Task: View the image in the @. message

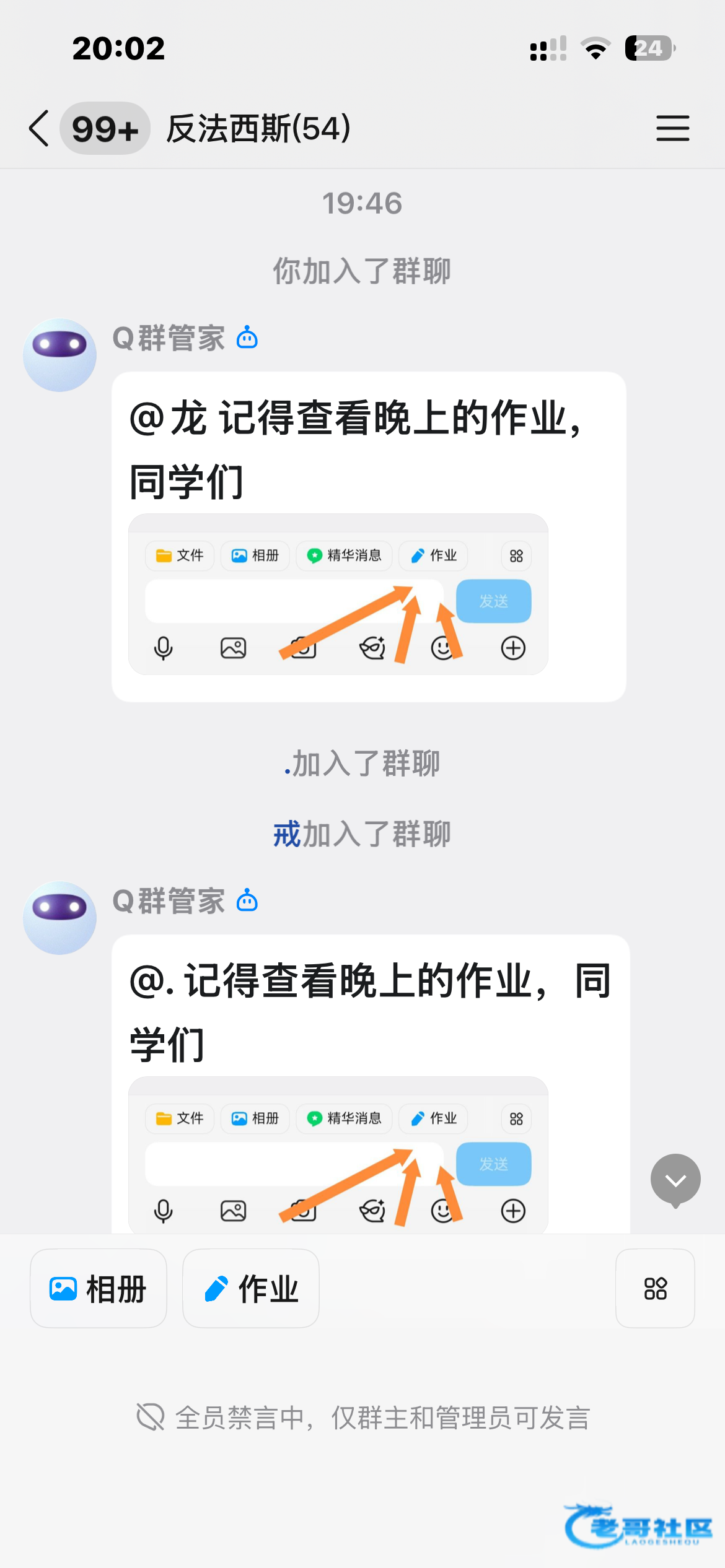Action: pyautogui.click(x=338, y=1155)
